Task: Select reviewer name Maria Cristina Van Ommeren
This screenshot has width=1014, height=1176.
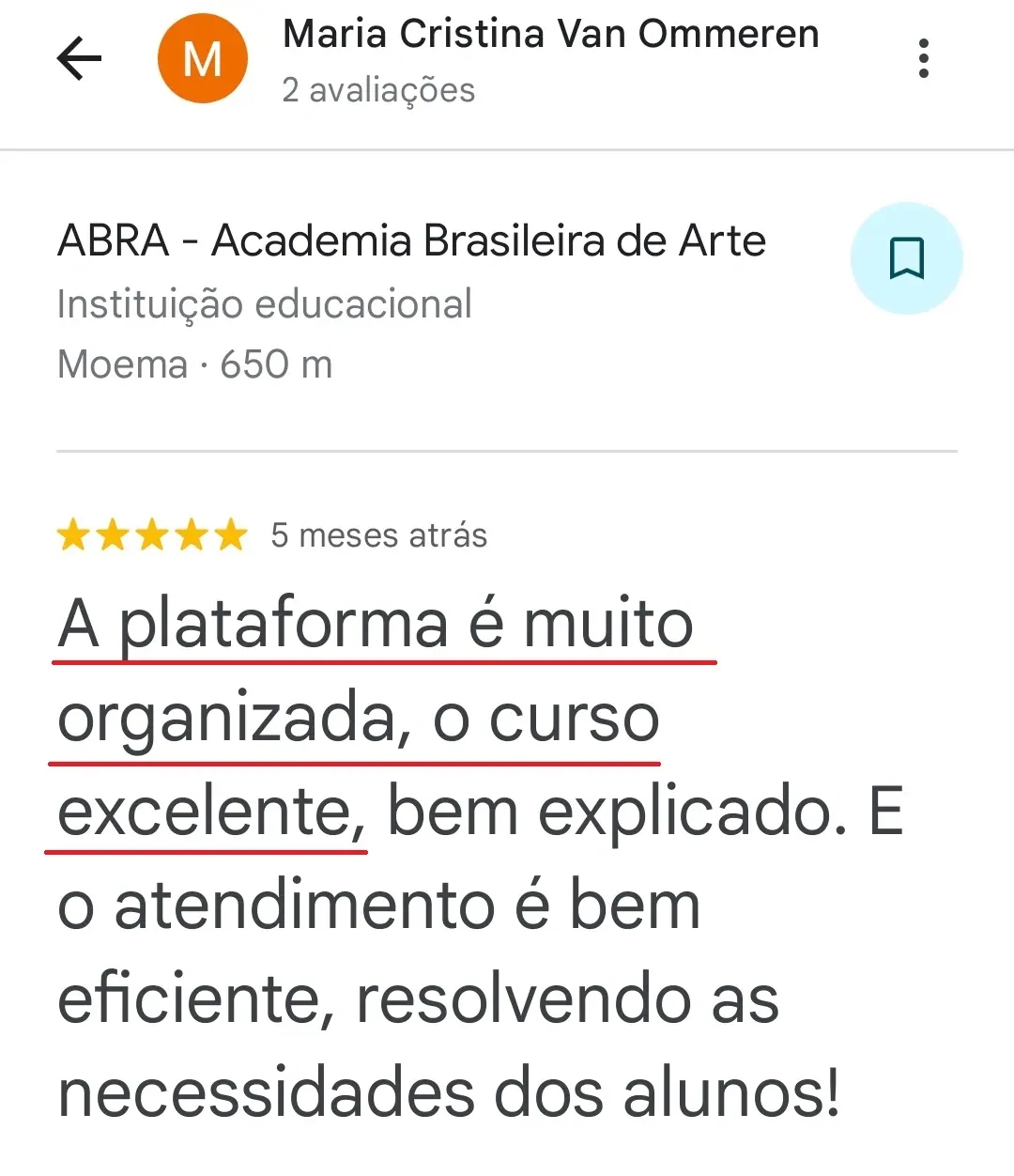Action: pos(550,34)
